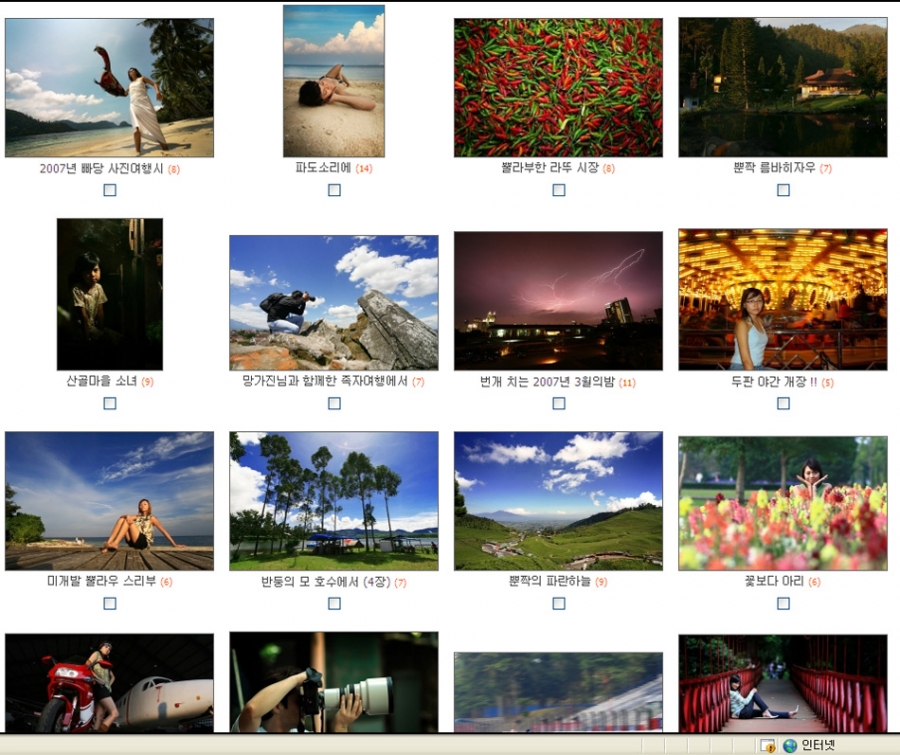Open the red bridge photo thumbnail
This screenshot has width=900, height=755.
[782, 684]
